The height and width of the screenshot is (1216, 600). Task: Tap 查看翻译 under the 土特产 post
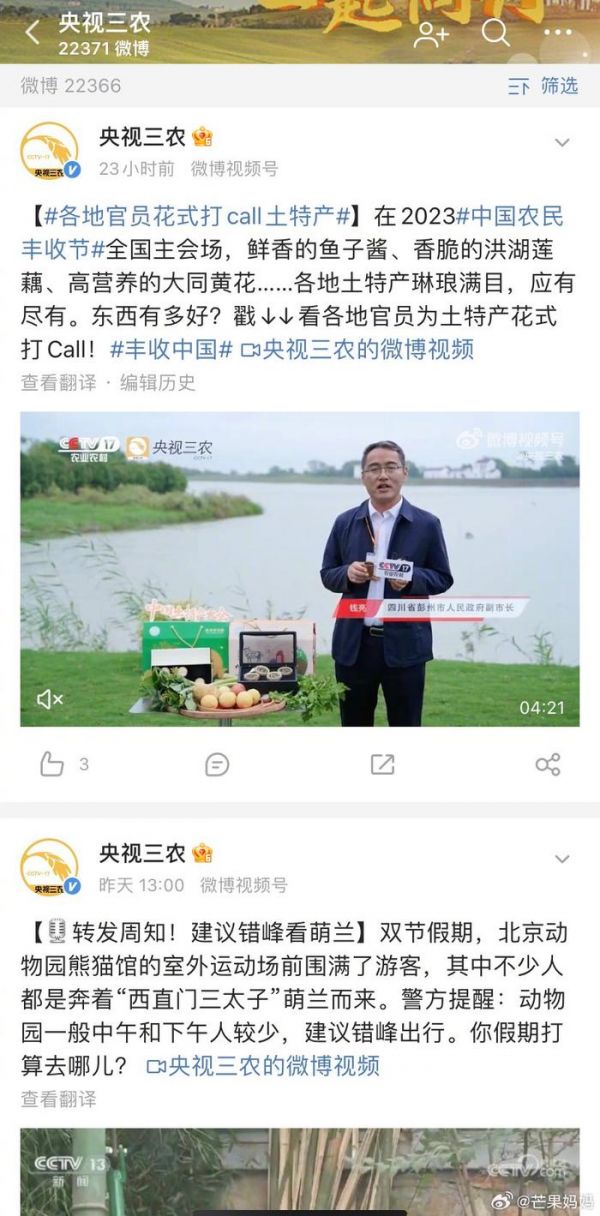point(59,382)
